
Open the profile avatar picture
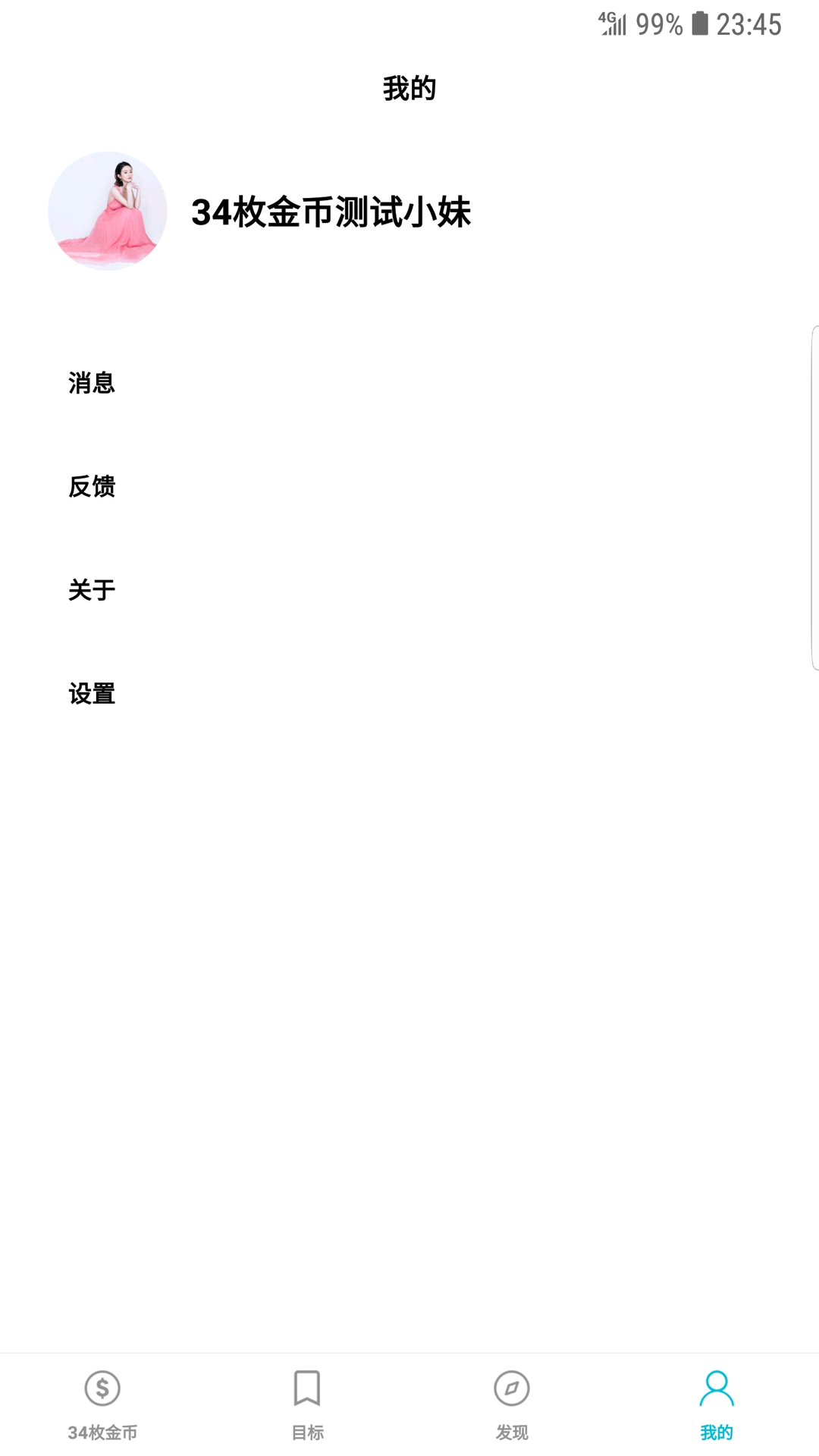[107, 211]
